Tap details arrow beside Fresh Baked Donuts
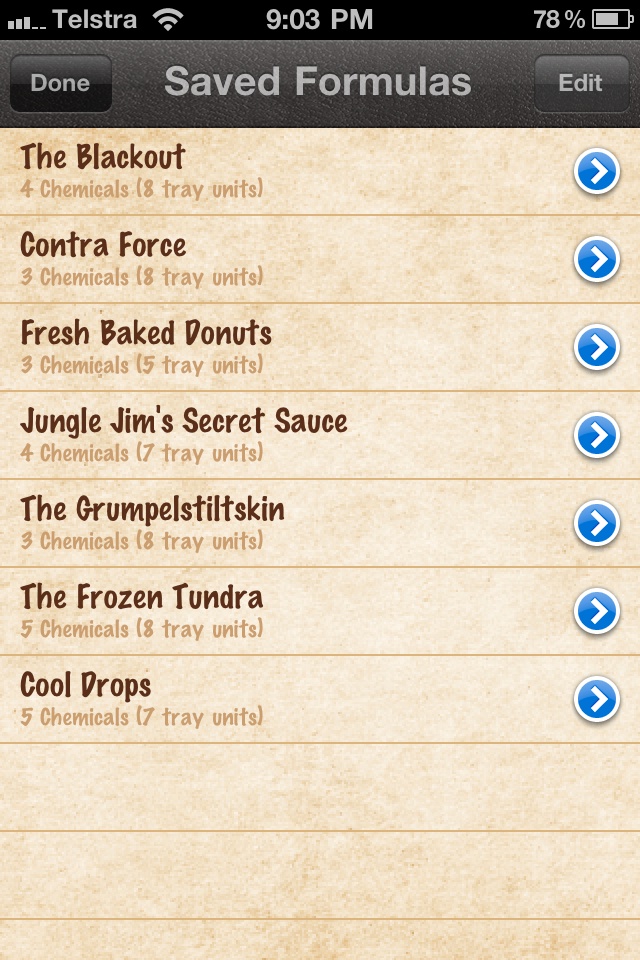This screenshot has height=960, width=640. [597, 349]
